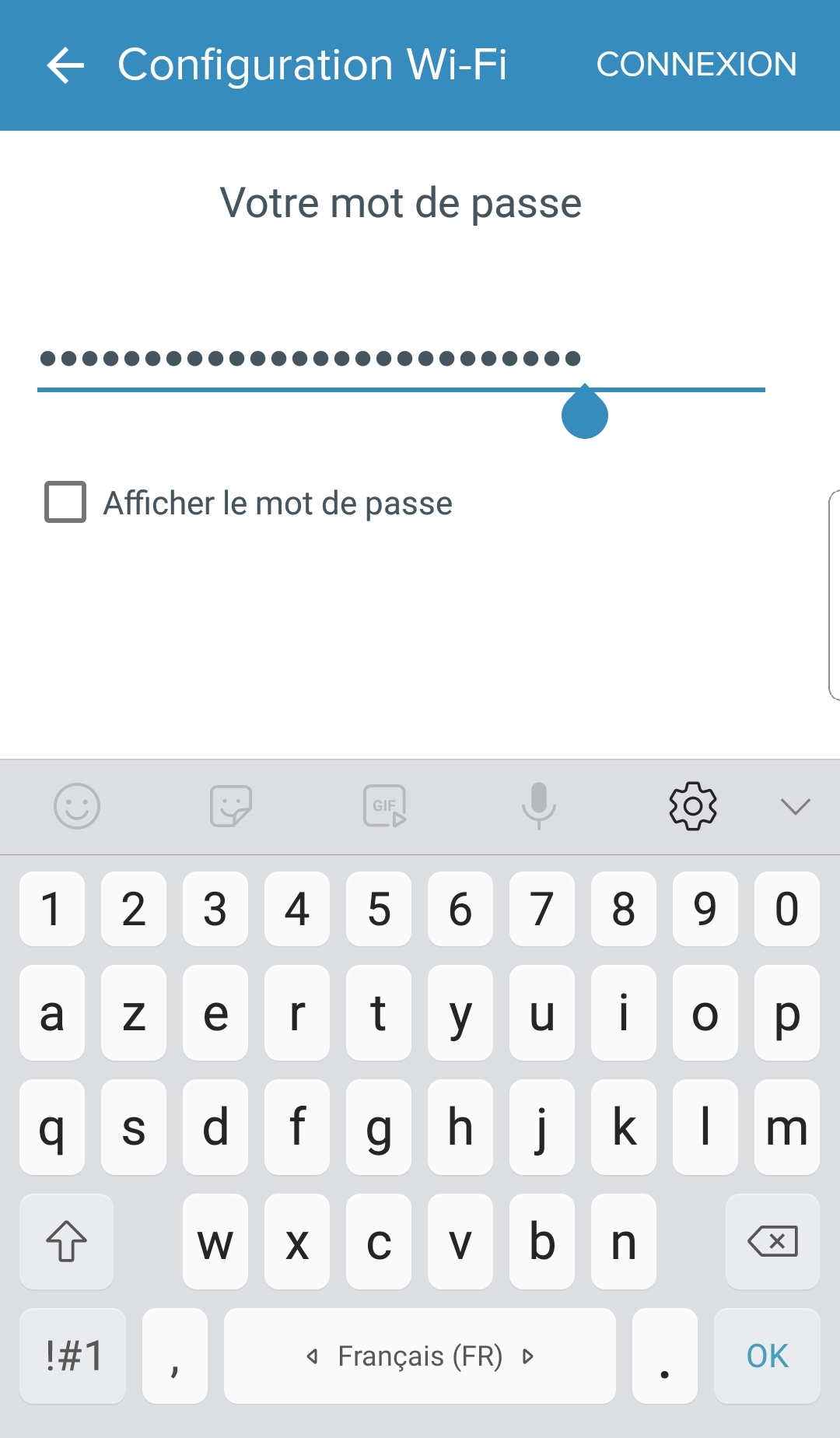Hide the keyboard with the chevron

point(795,806)
